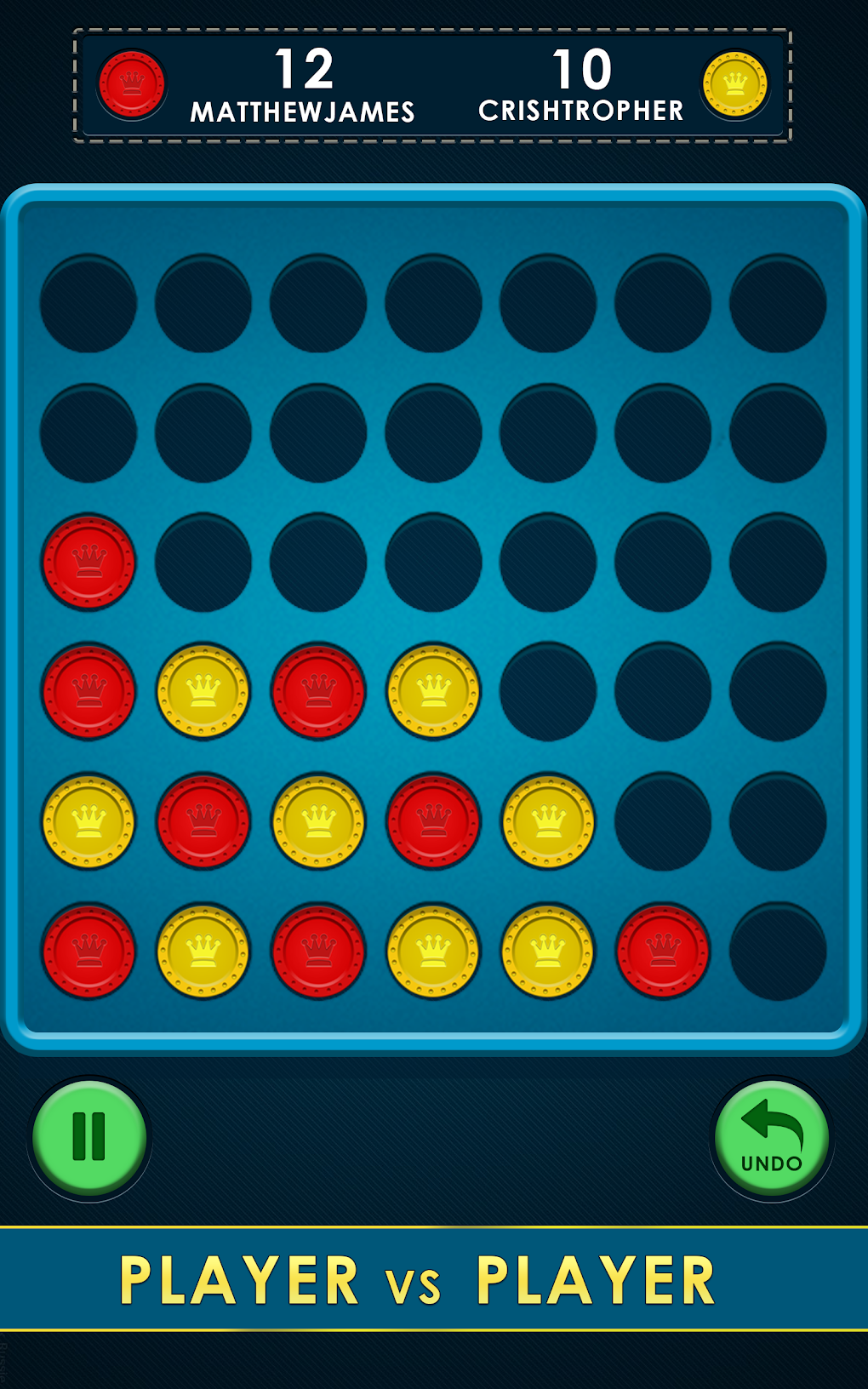
Task: Drop a disc in the empty bottom-right slot
Action: coord(778,952)
